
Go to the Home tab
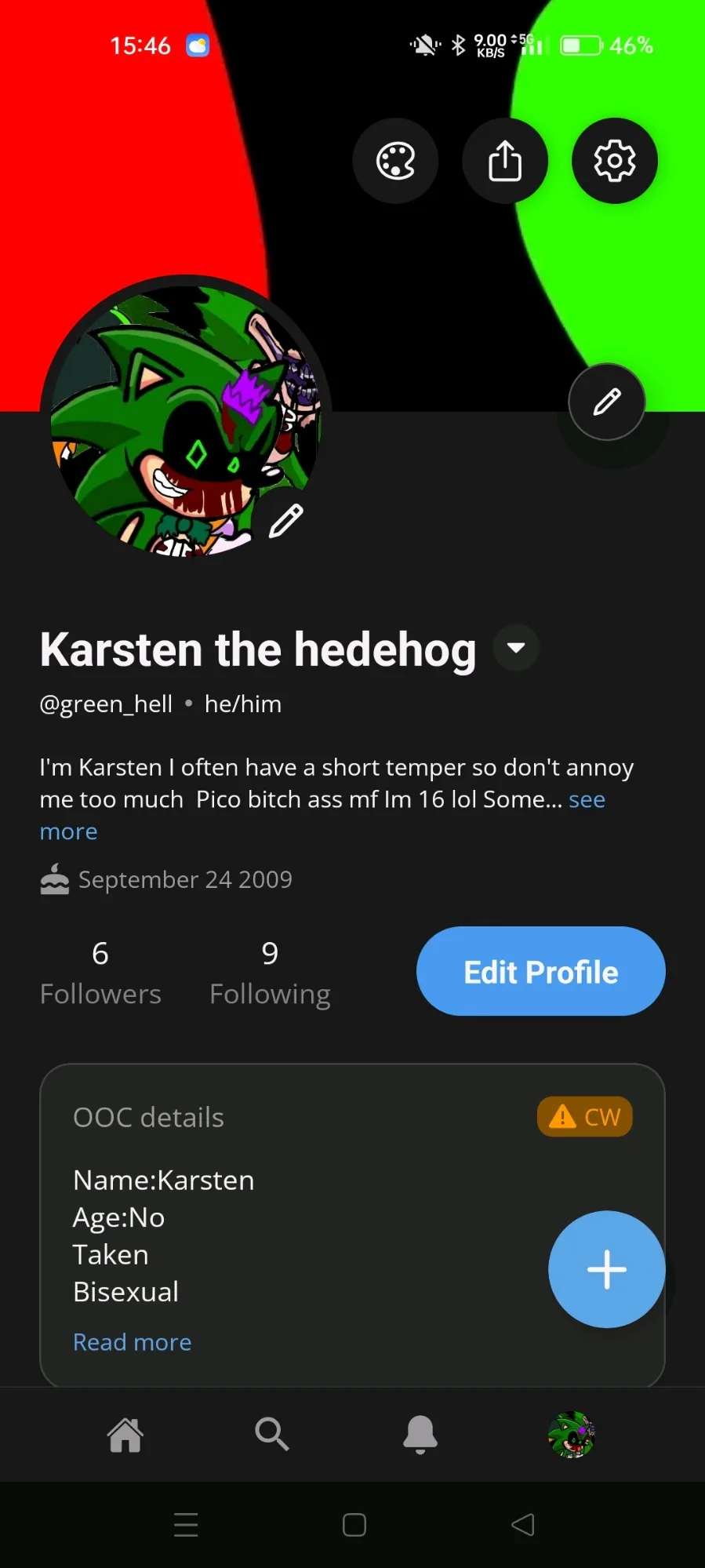(x=125, y=1435)
